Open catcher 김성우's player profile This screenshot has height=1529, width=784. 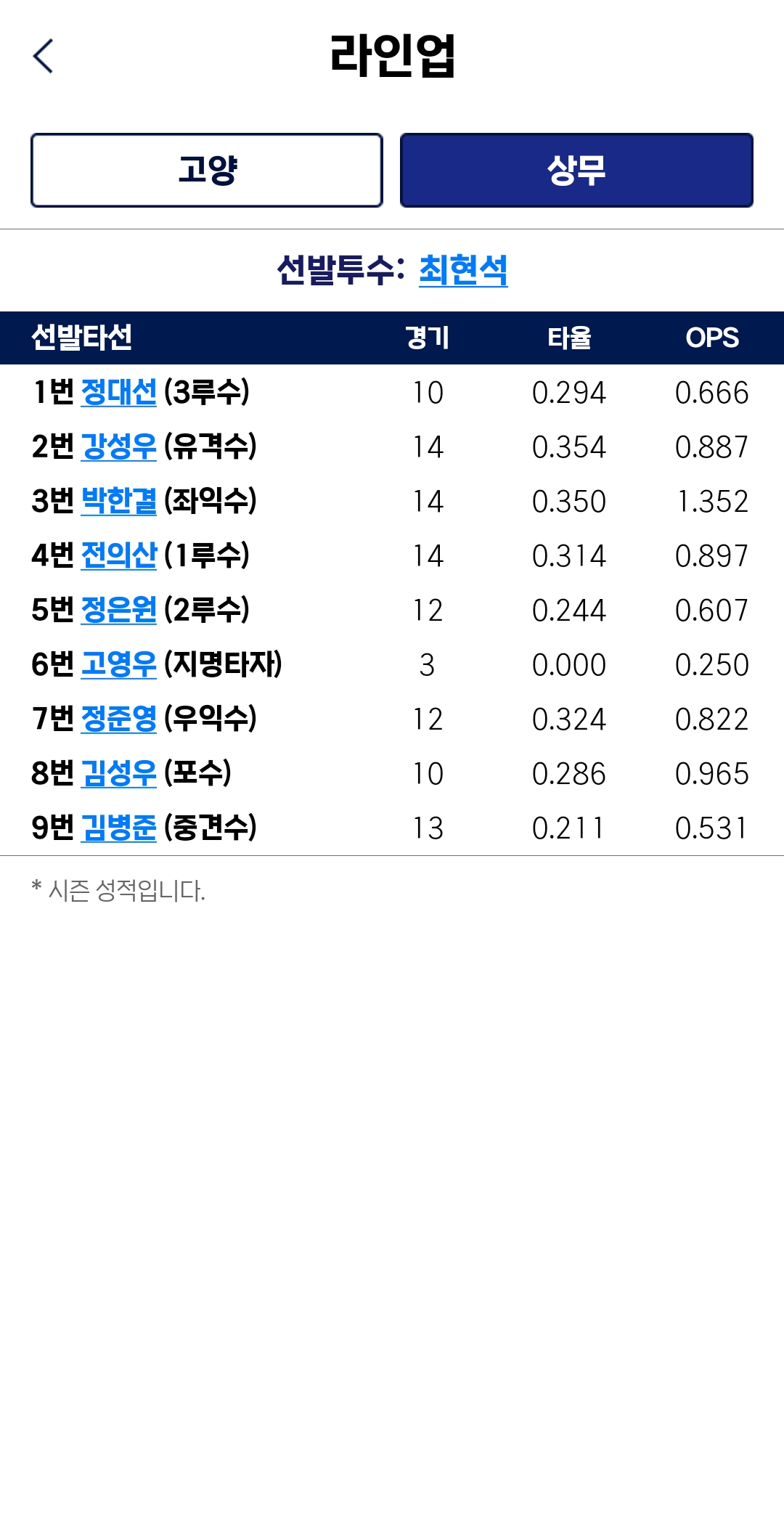click(119, 773)
